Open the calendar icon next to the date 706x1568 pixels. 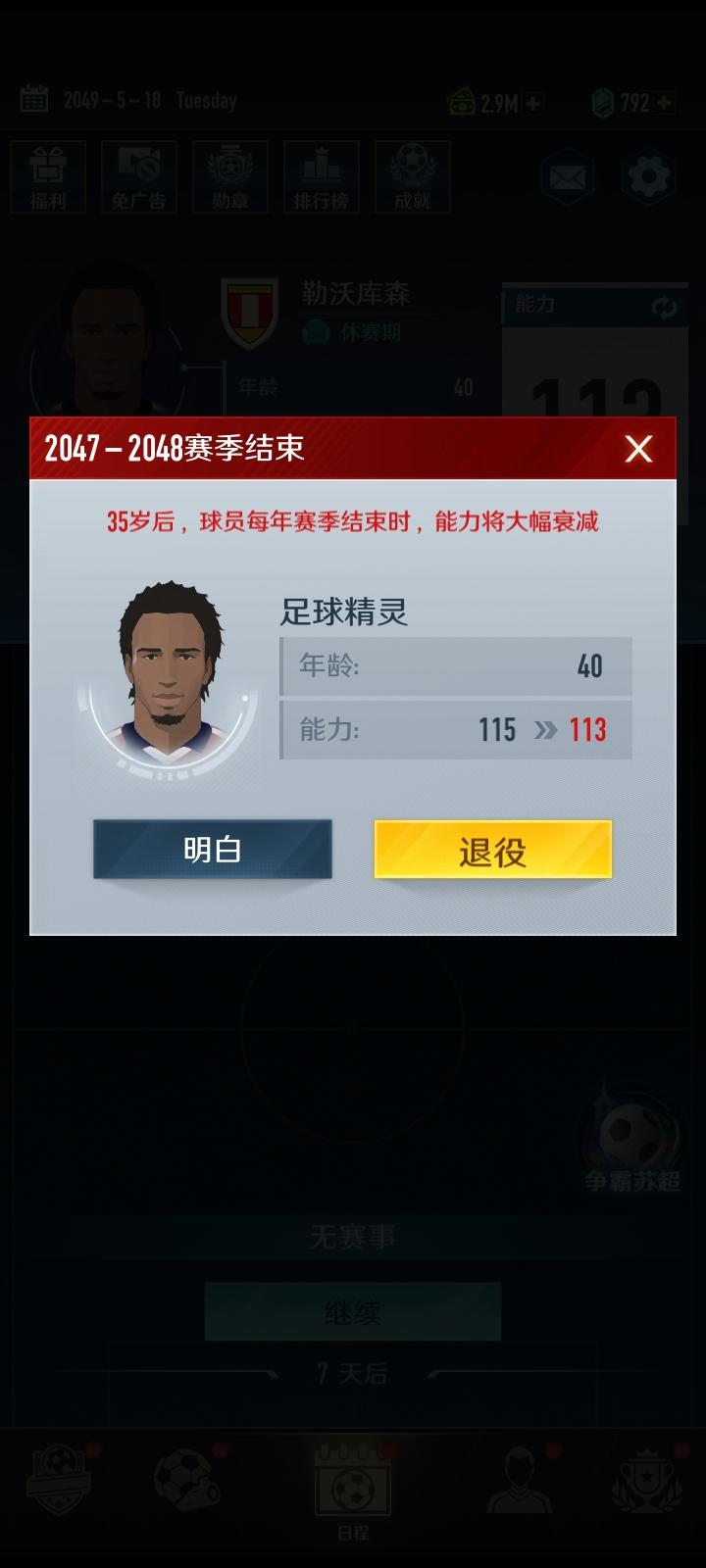tap(33, 98)
